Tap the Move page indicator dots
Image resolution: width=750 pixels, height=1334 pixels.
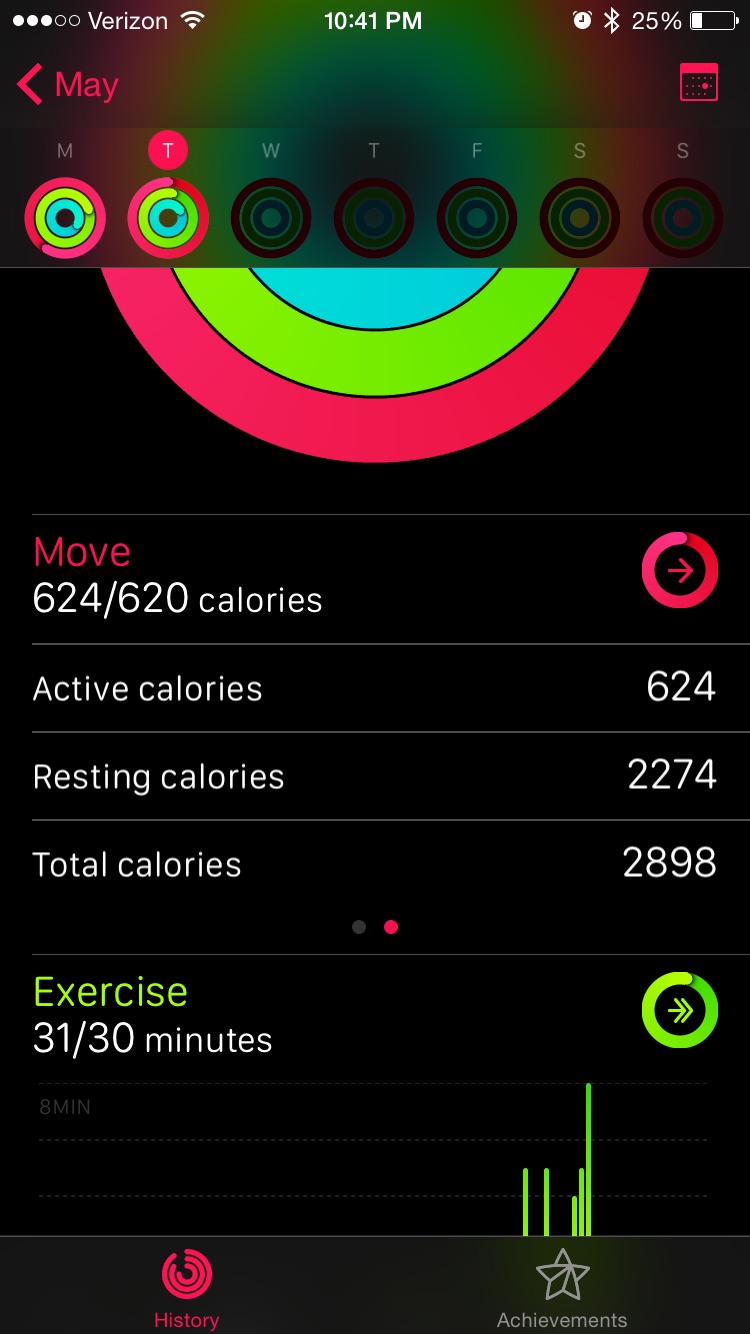[375, 927]
